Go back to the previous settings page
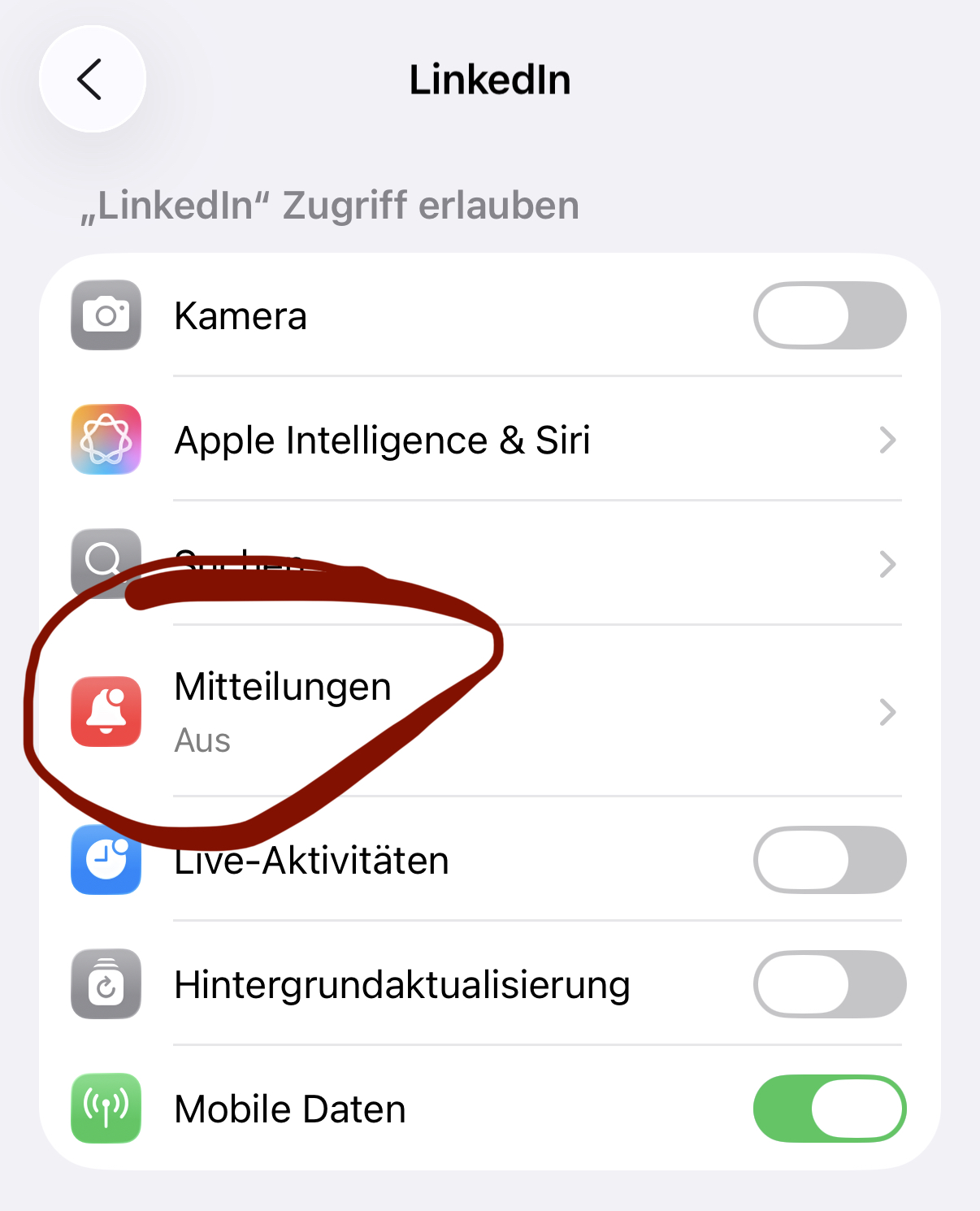This screenshot has width=980, height=1211. (x=92, y=80)
